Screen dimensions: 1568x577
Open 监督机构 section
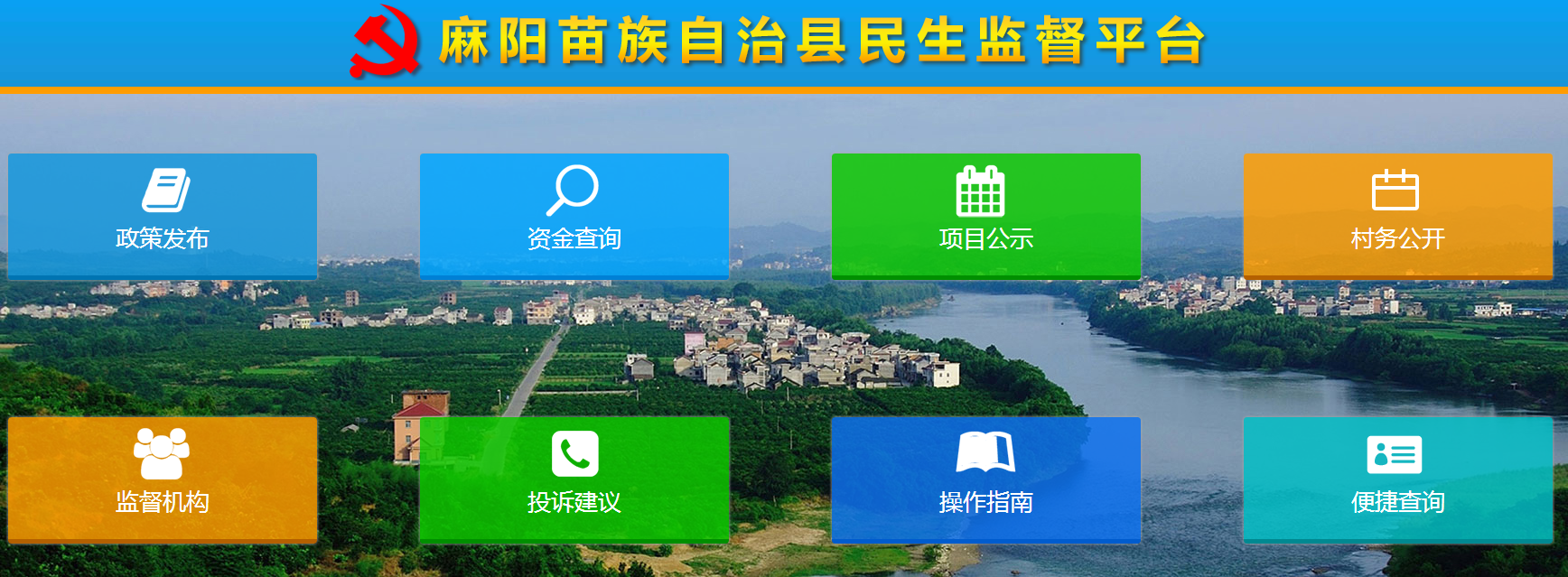click(163, 479)
